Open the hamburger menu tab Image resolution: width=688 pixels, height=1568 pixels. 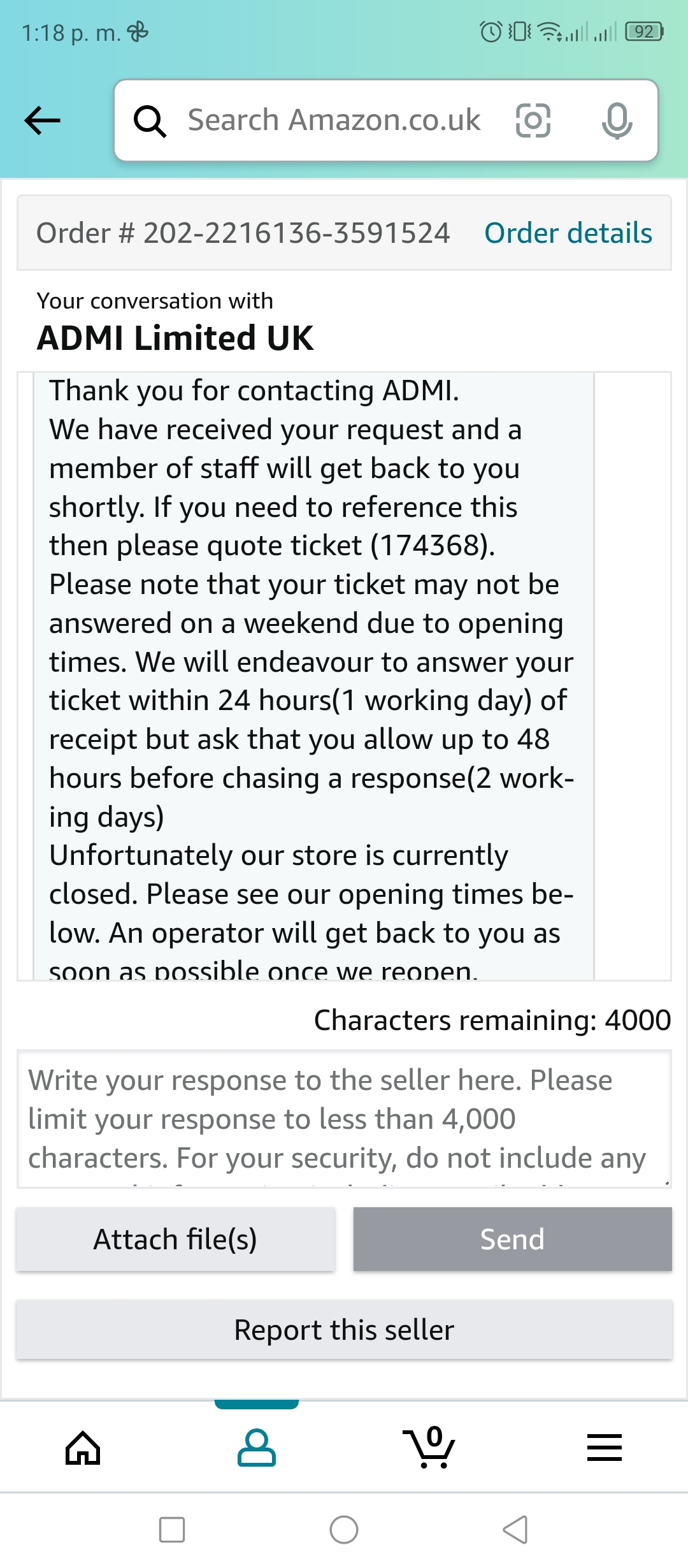coord(604,1448)
